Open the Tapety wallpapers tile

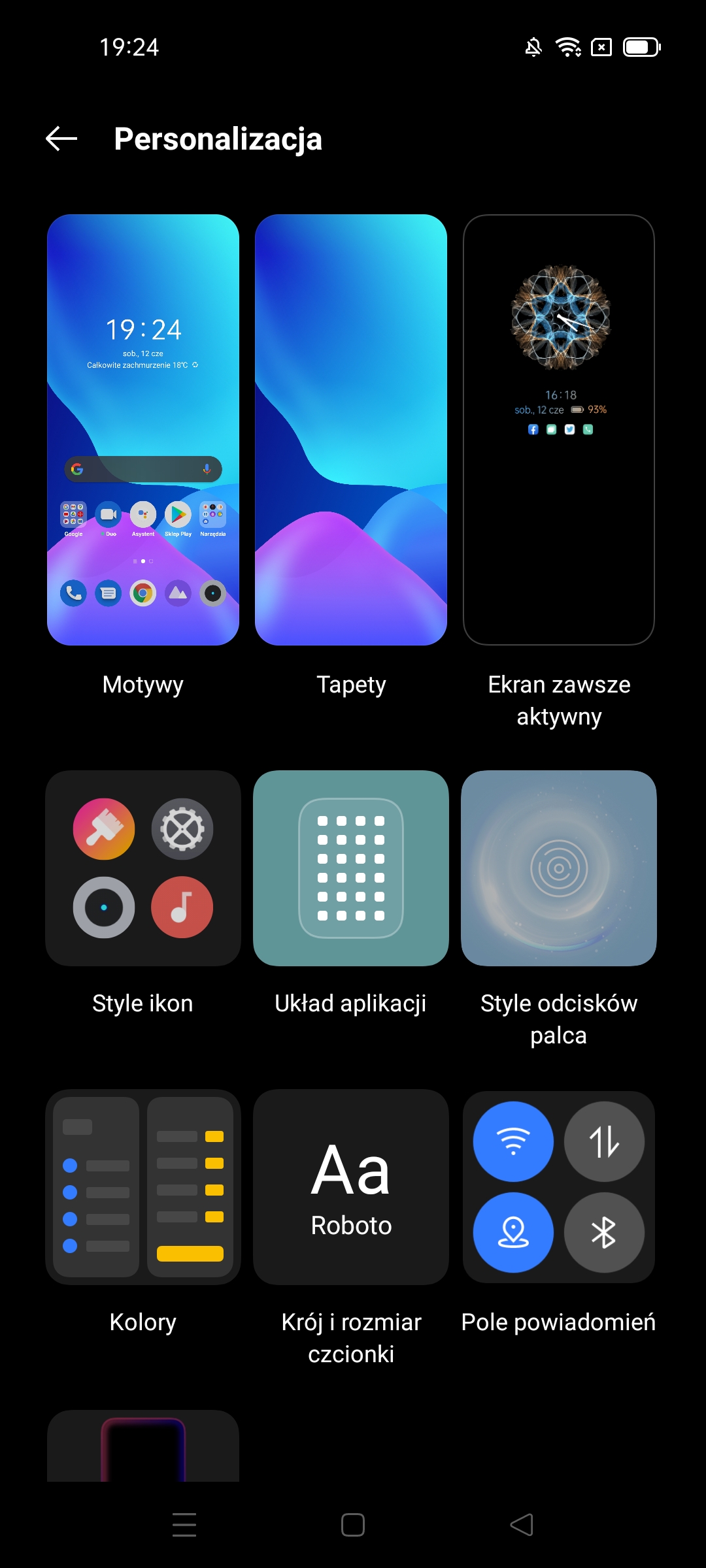351,430
